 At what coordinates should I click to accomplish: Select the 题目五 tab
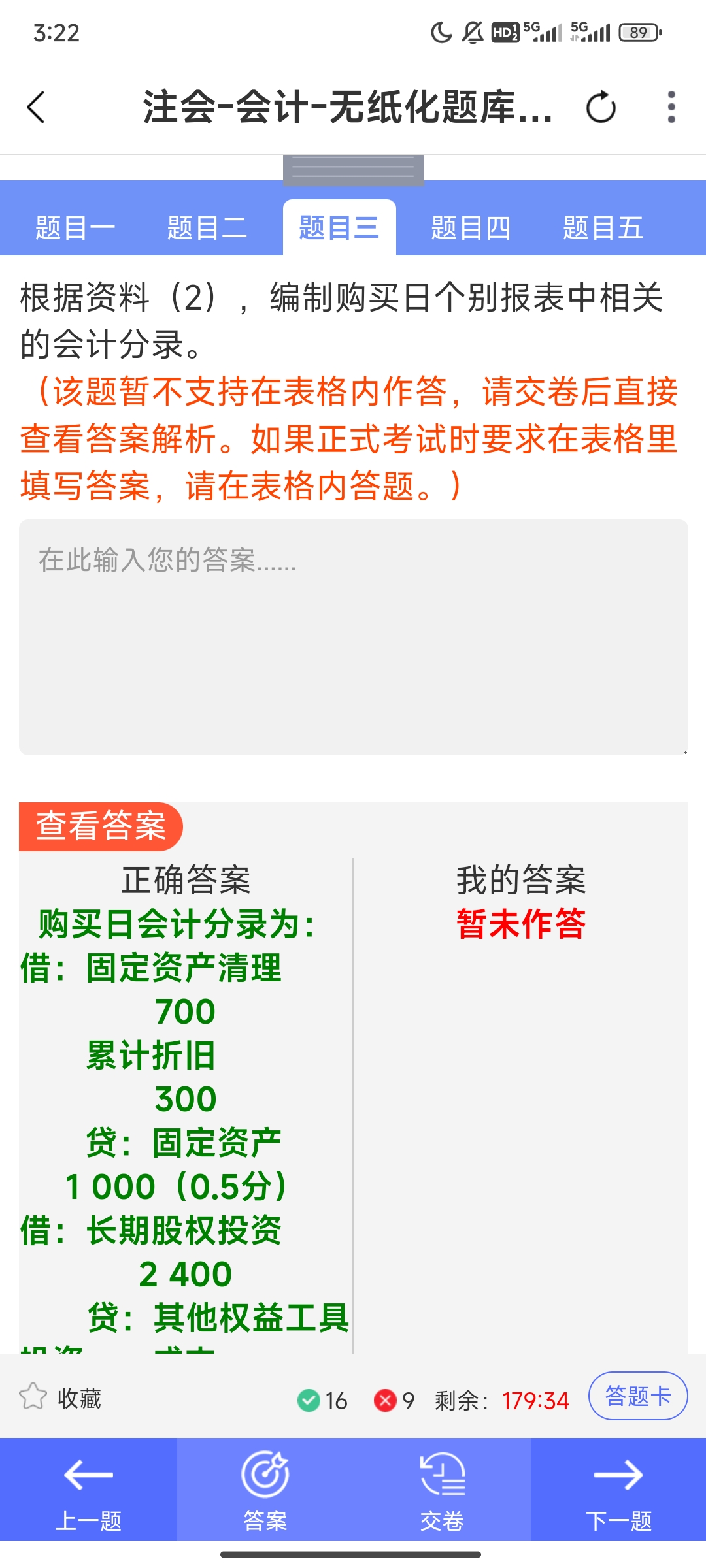coord(603,228)
